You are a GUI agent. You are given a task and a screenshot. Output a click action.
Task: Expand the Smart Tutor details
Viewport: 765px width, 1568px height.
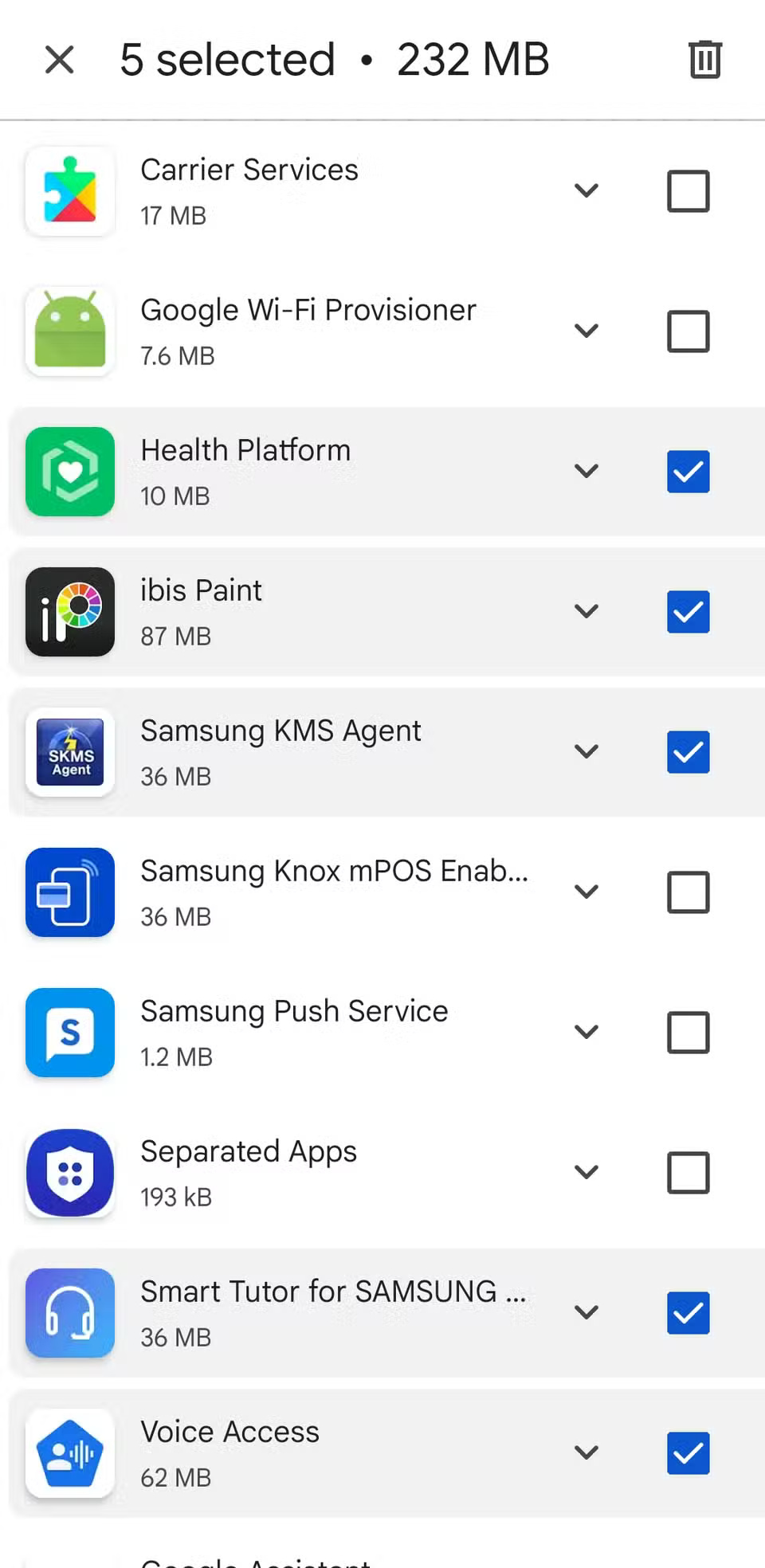pos(586,1313)
